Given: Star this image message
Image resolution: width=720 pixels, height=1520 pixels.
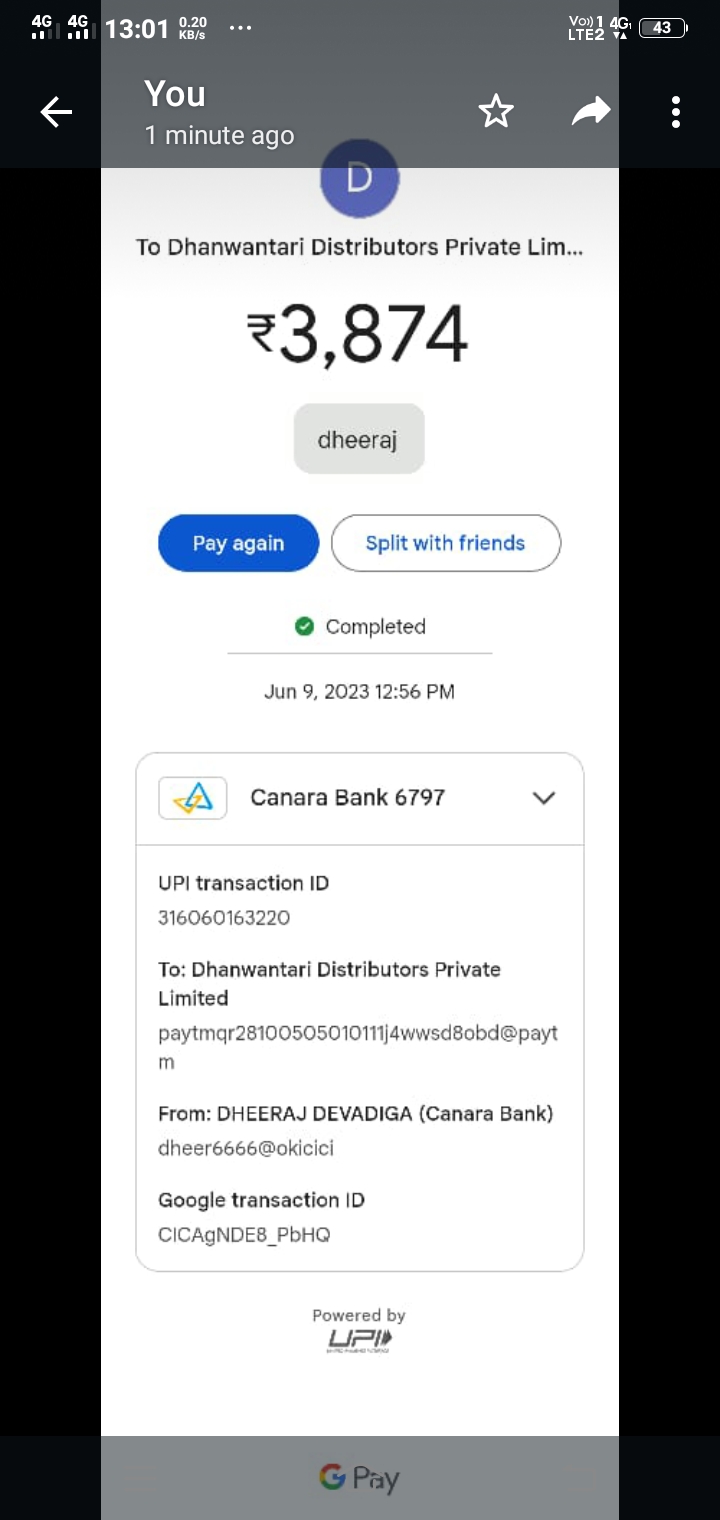Looking at the screenshot, I should (496, 112).
